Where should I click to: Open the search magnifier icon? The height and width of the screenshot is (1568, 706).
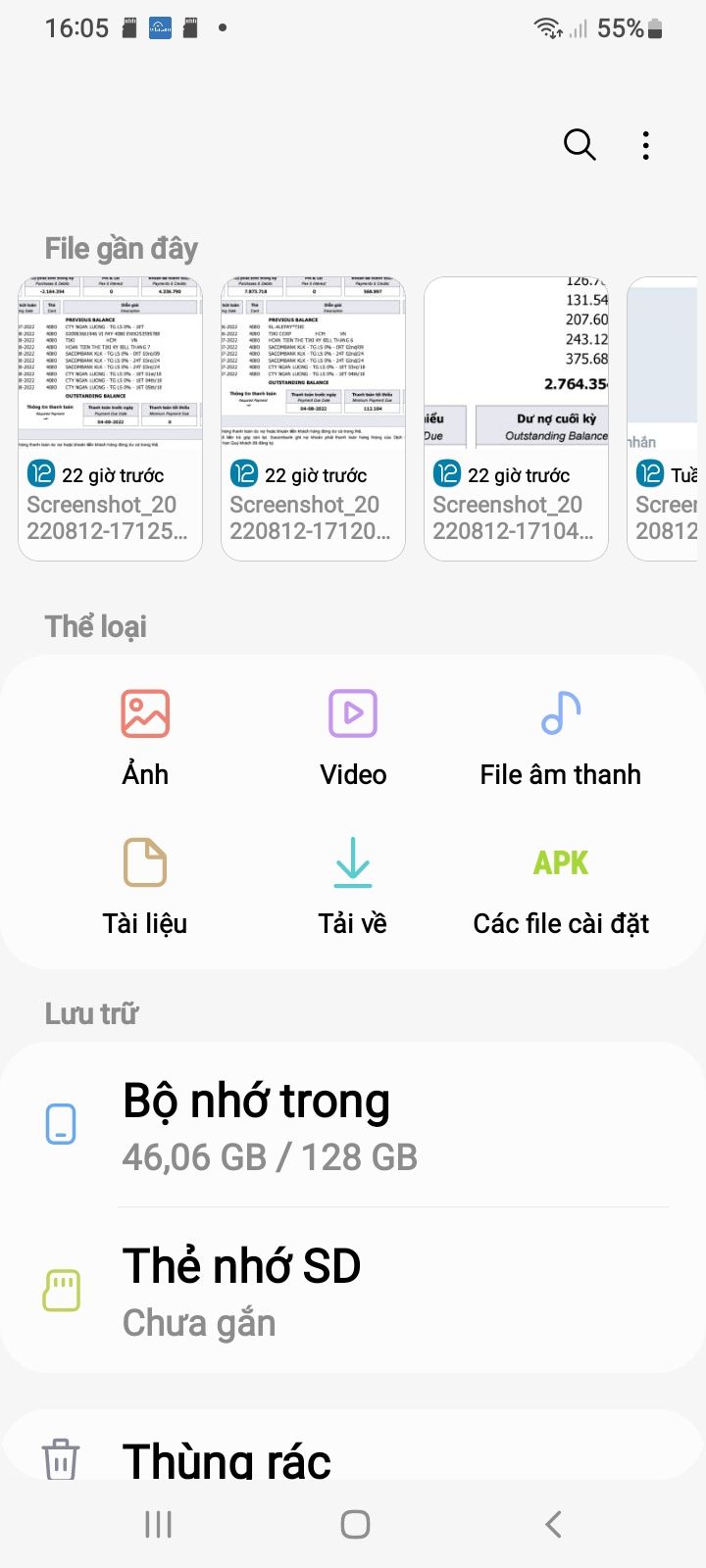580,144
